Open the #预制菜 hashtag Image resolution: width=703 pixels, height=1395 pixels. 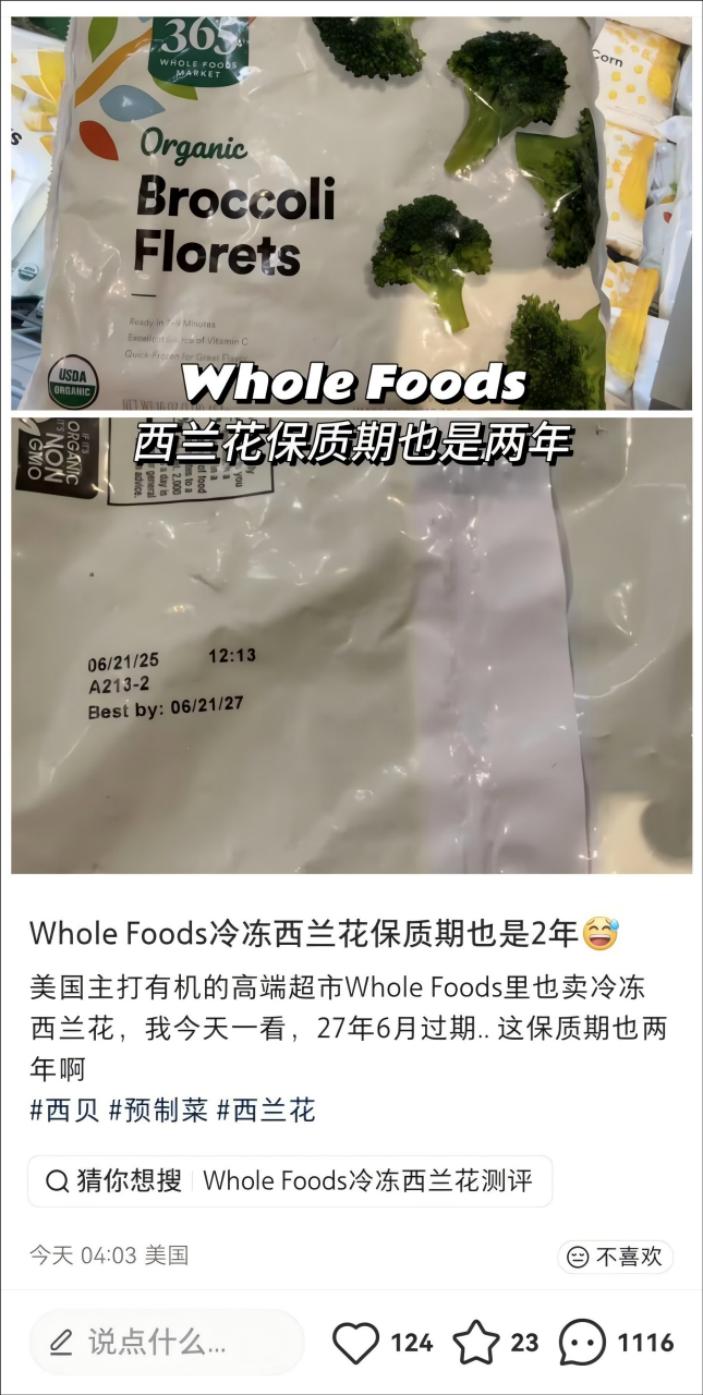(x=157, y=1110)
